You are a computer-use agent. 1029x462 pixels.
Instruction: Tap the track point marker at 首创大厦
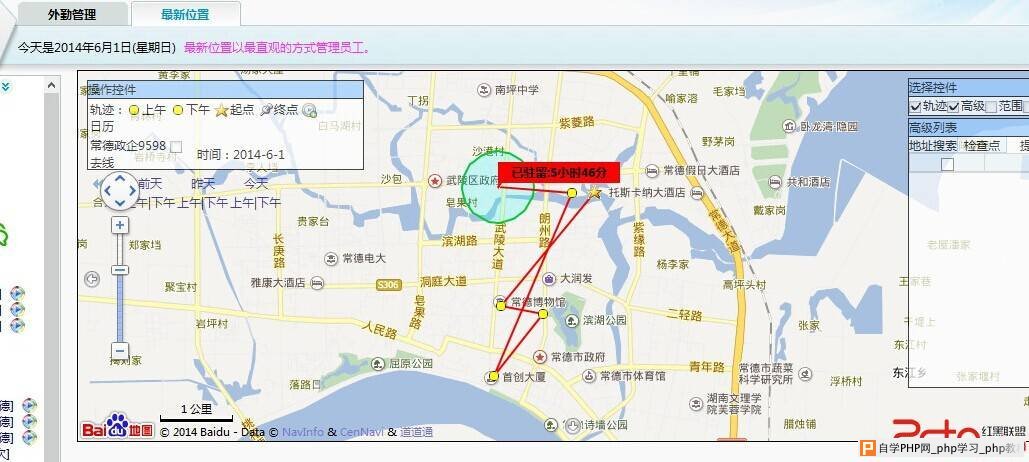click(x=493, y=376)
